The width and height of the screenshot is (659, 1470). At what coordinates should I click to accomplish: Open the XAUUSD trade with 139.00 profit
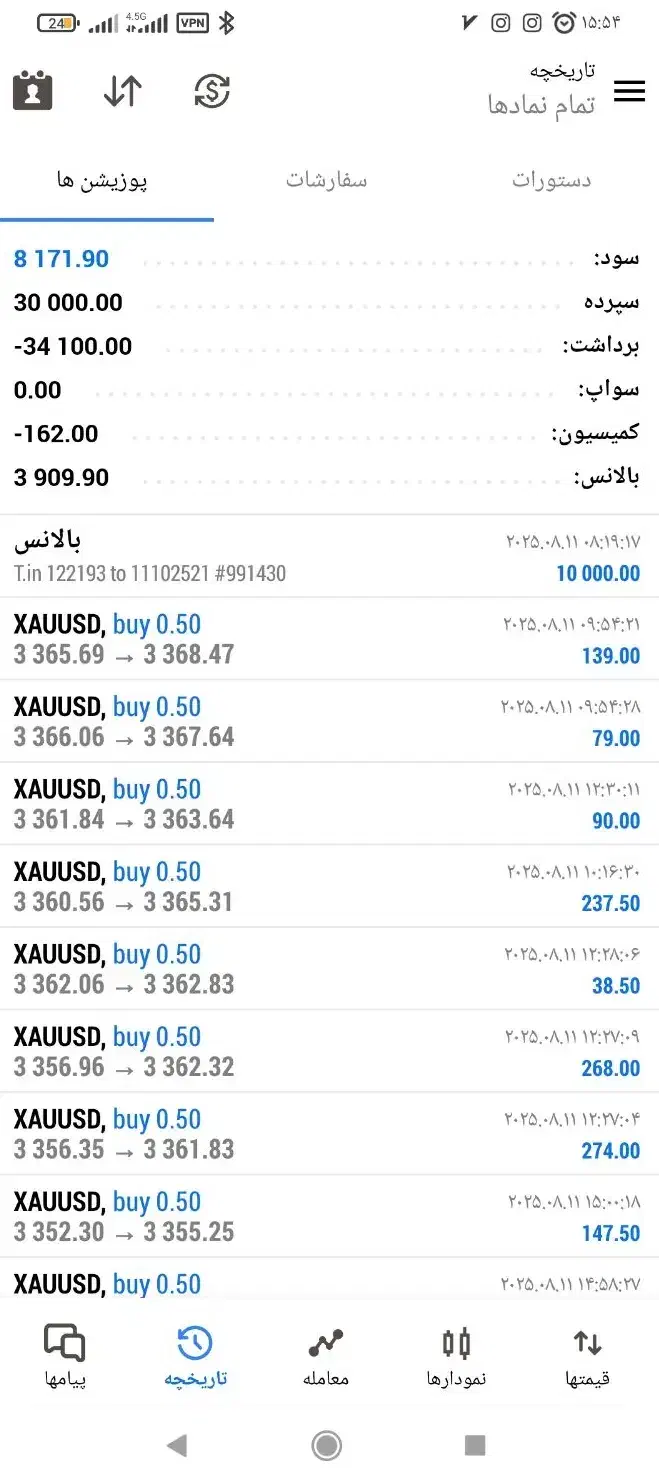329,640
